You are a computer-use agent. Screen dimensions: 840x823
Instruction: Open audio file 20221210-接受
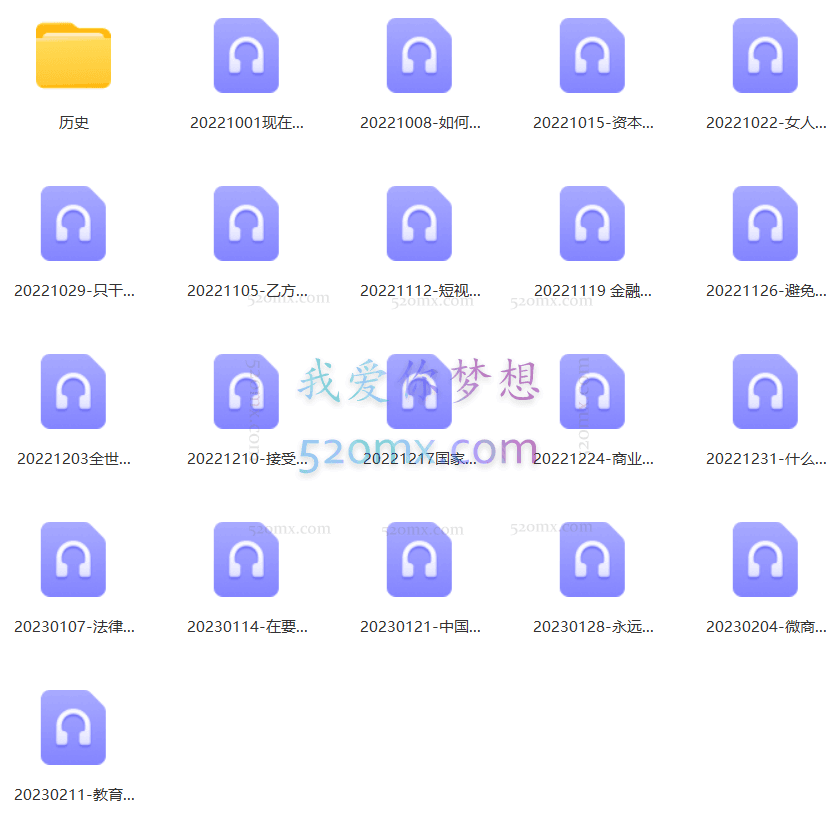(246, 392)
